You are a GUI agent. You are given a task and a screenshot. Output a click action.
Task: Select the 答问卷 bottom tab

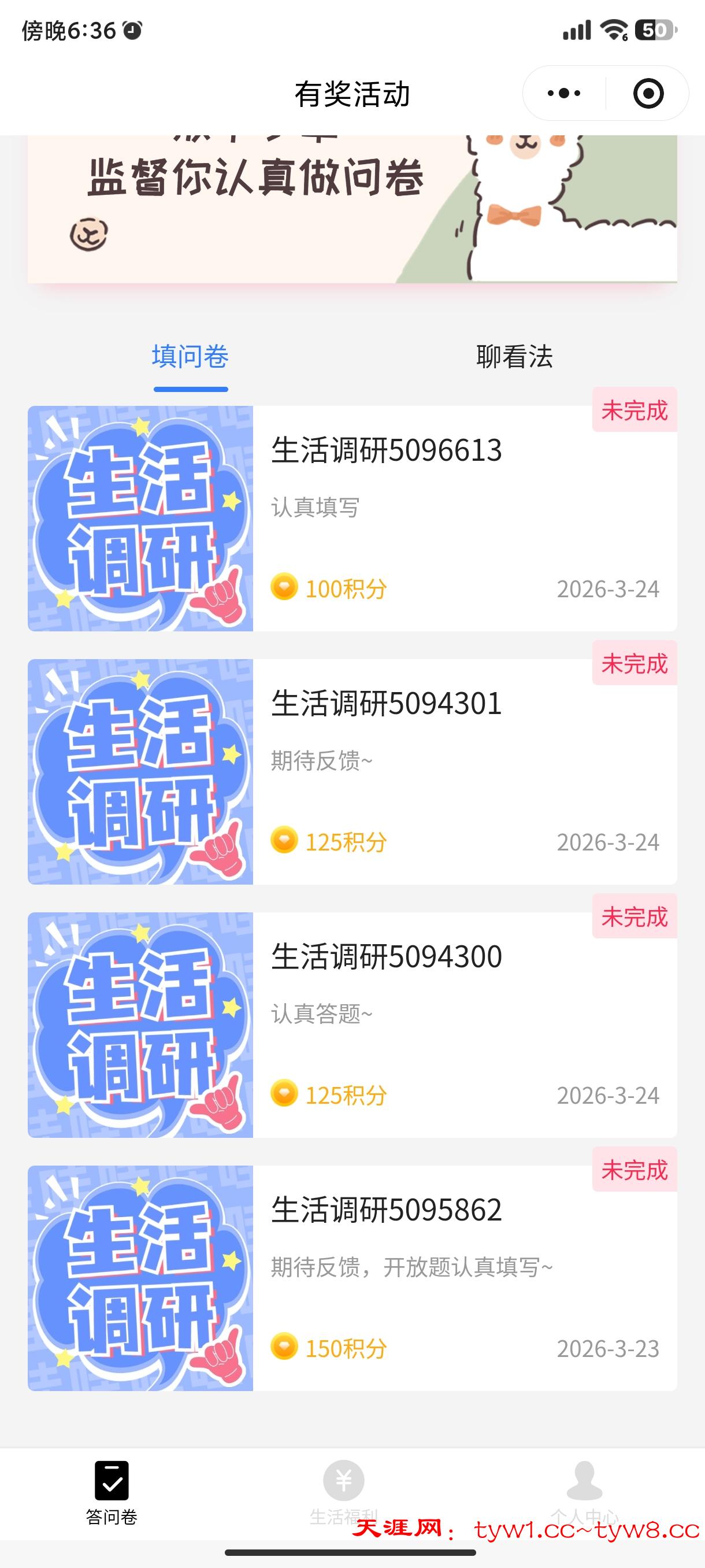[112, 1492]
